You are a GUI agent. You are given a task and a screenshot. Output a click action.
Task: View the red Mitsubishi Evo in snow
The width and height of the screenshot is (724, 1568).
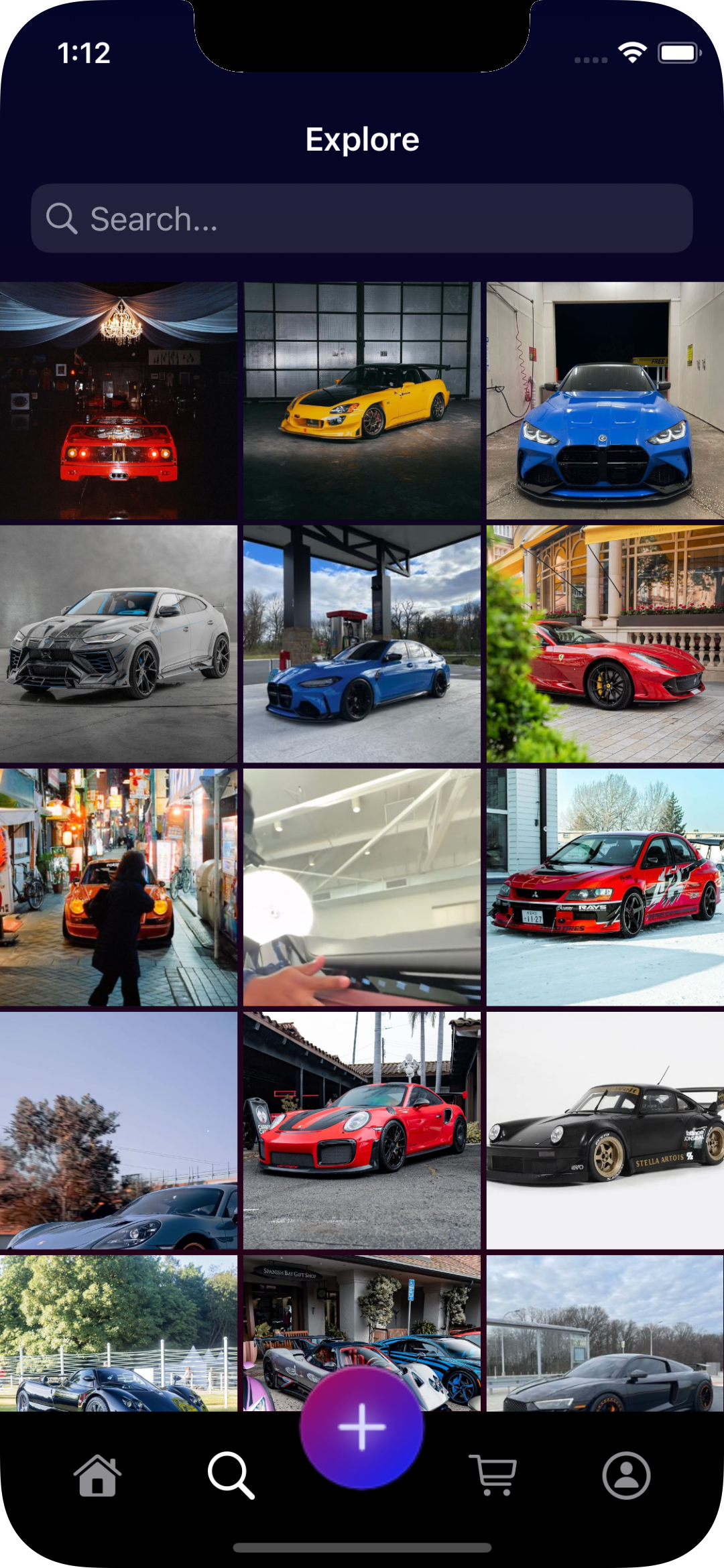click(605, 887)
